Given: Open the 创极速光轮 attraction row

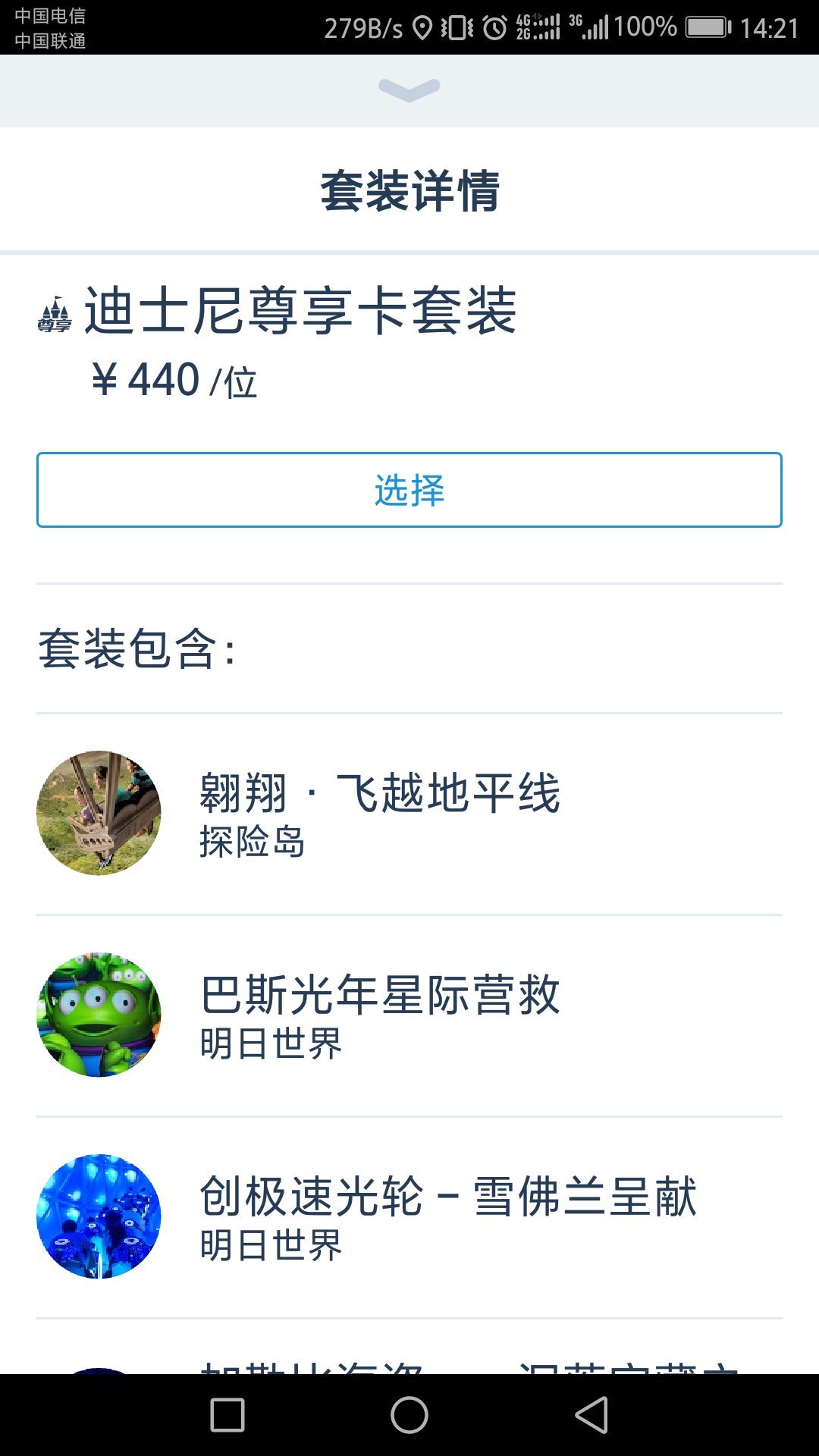Looking at the screenshot, I should point(409,1217).
